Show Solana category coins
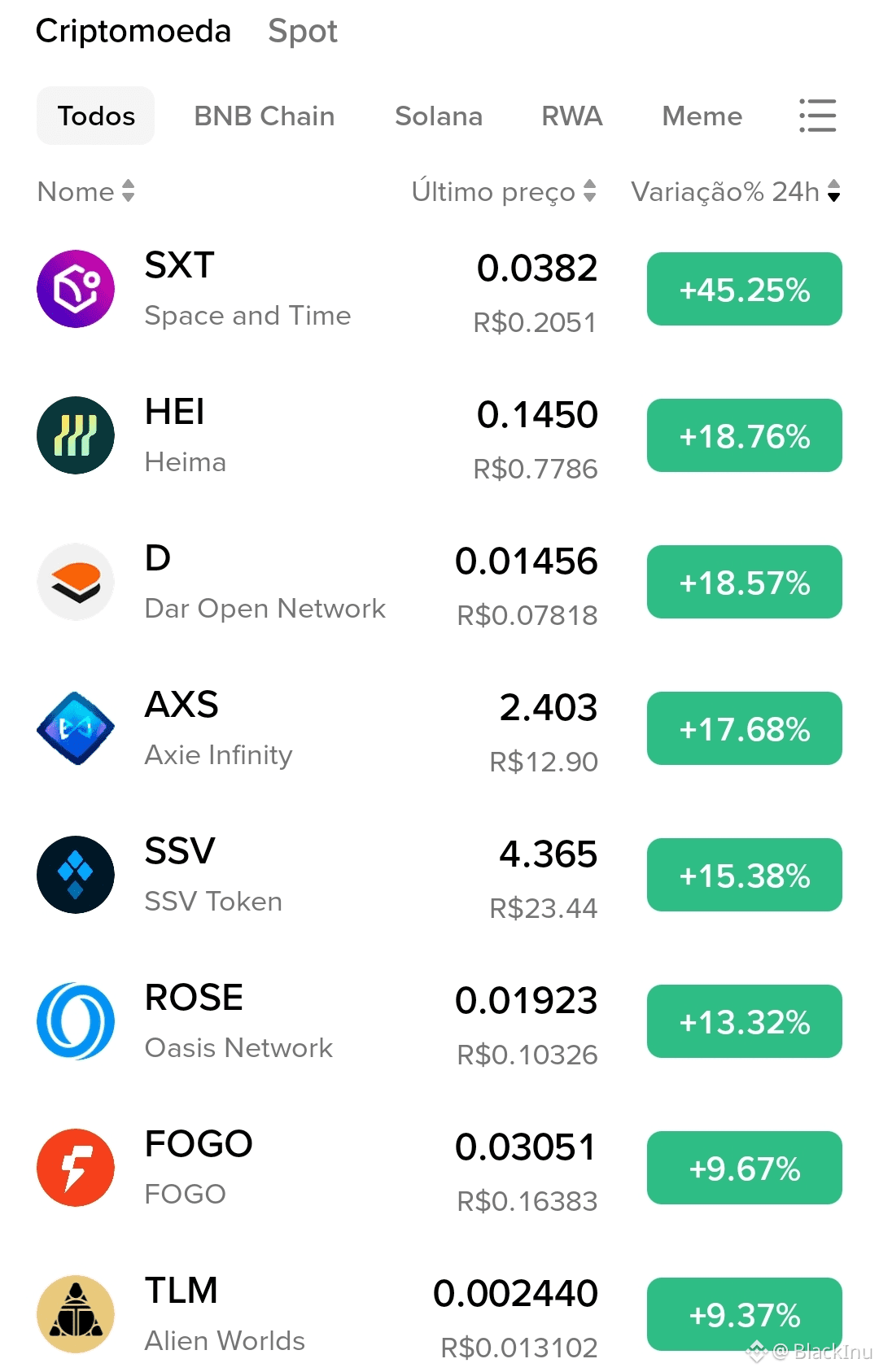 click(x=438, y=116)
